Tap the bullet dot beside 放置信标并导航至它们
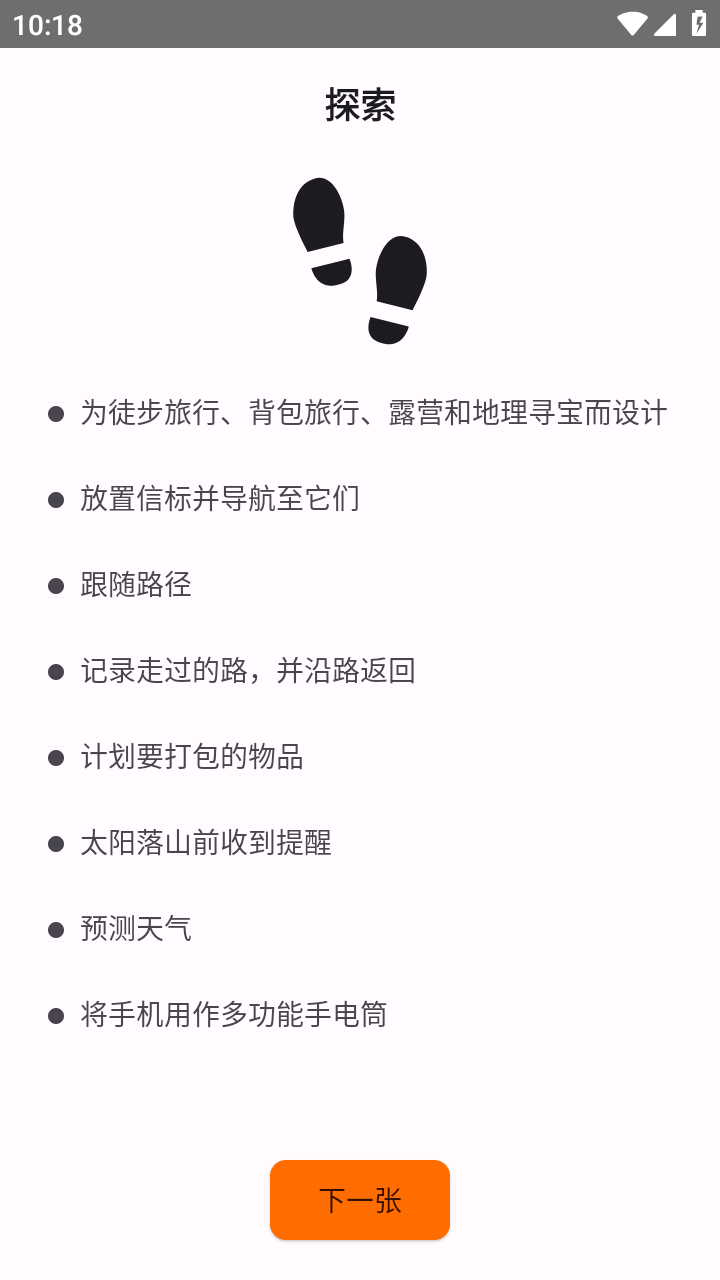This screenshot has height=1280, width=720. [x=54, y=498]
